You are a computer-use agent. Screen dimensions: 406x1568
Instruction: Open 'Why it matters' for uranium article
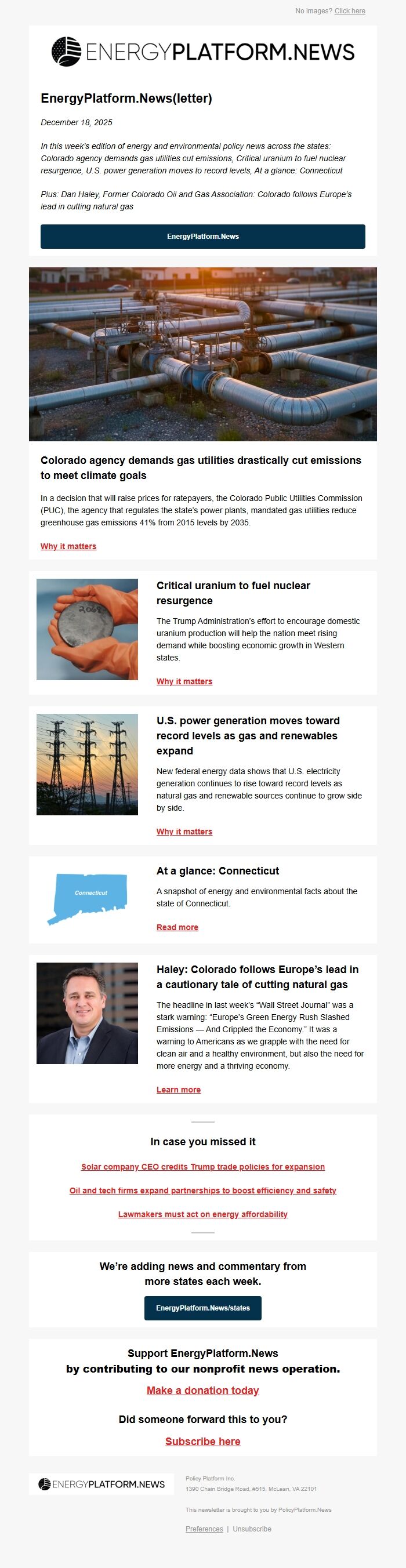(x=184, y=681)
